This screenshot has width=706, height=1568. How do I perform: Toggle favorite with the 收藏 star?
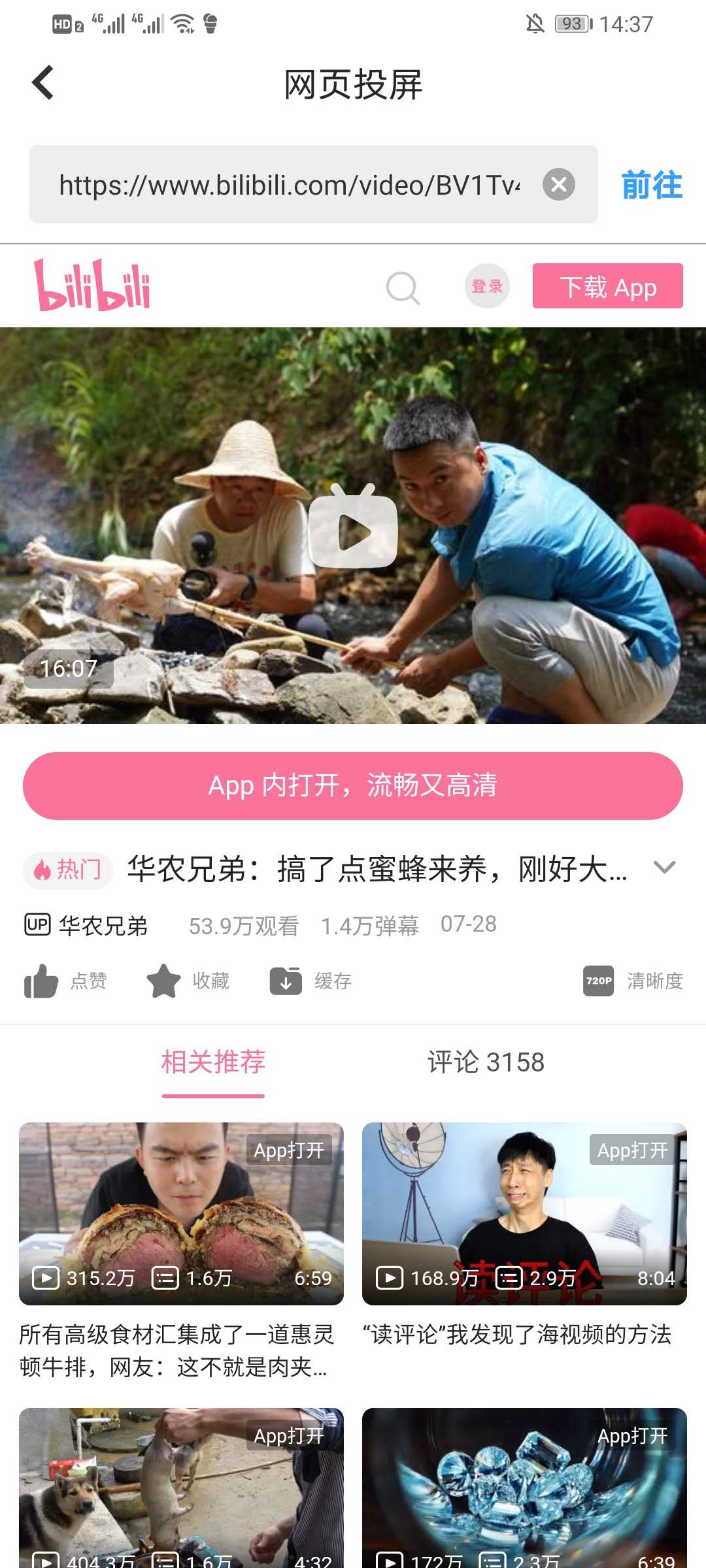point(165,980)
